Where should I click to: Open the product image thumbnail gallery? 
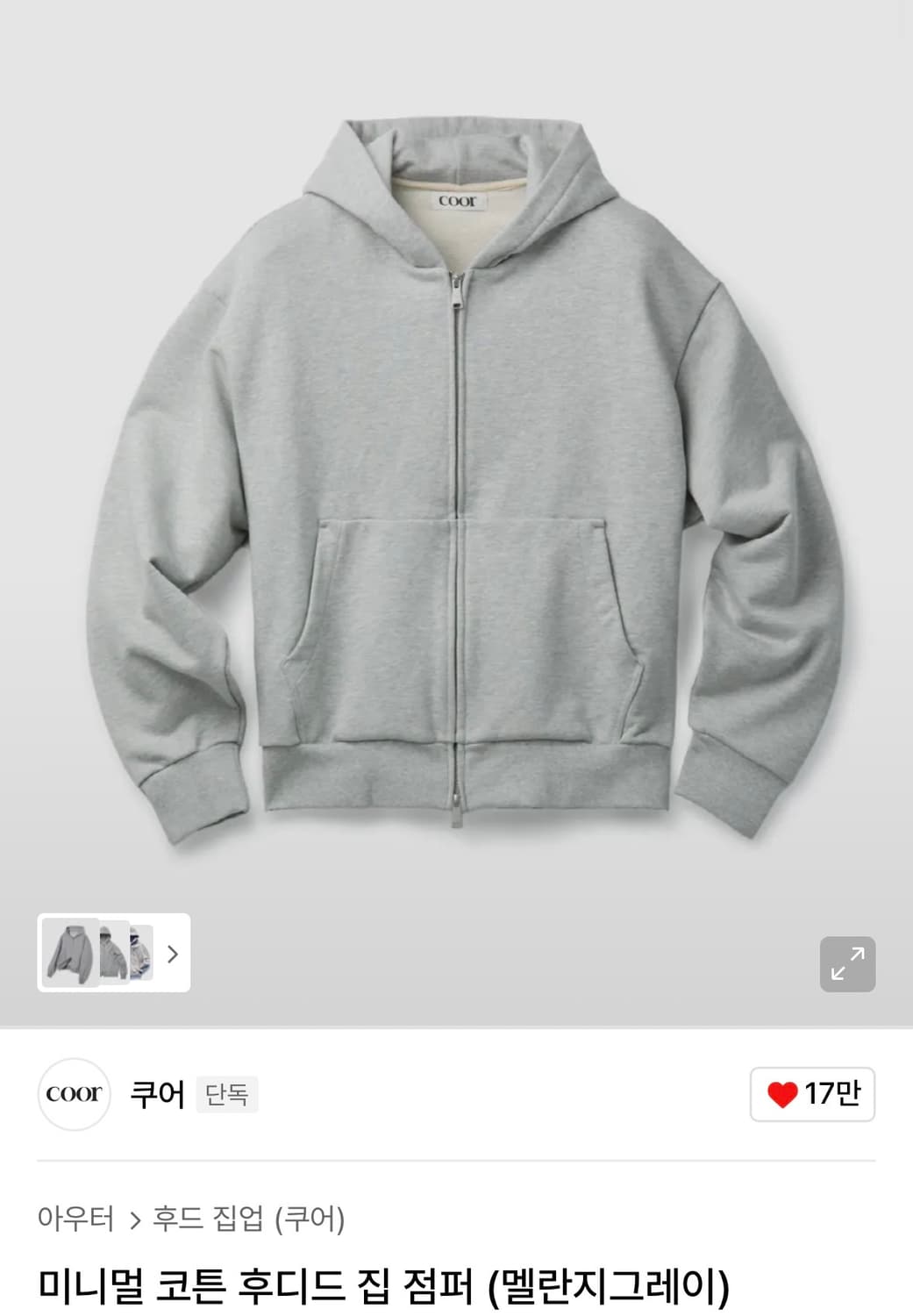pyautogui.click(x=114, y=953)
